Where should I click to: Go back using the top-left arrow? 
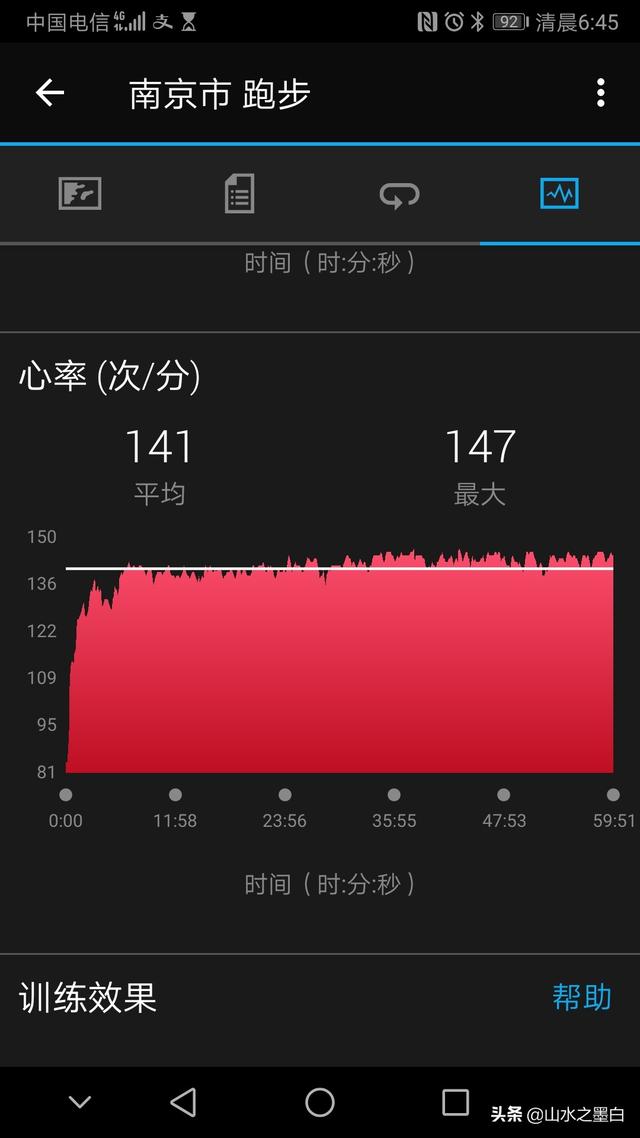[50, 94]
